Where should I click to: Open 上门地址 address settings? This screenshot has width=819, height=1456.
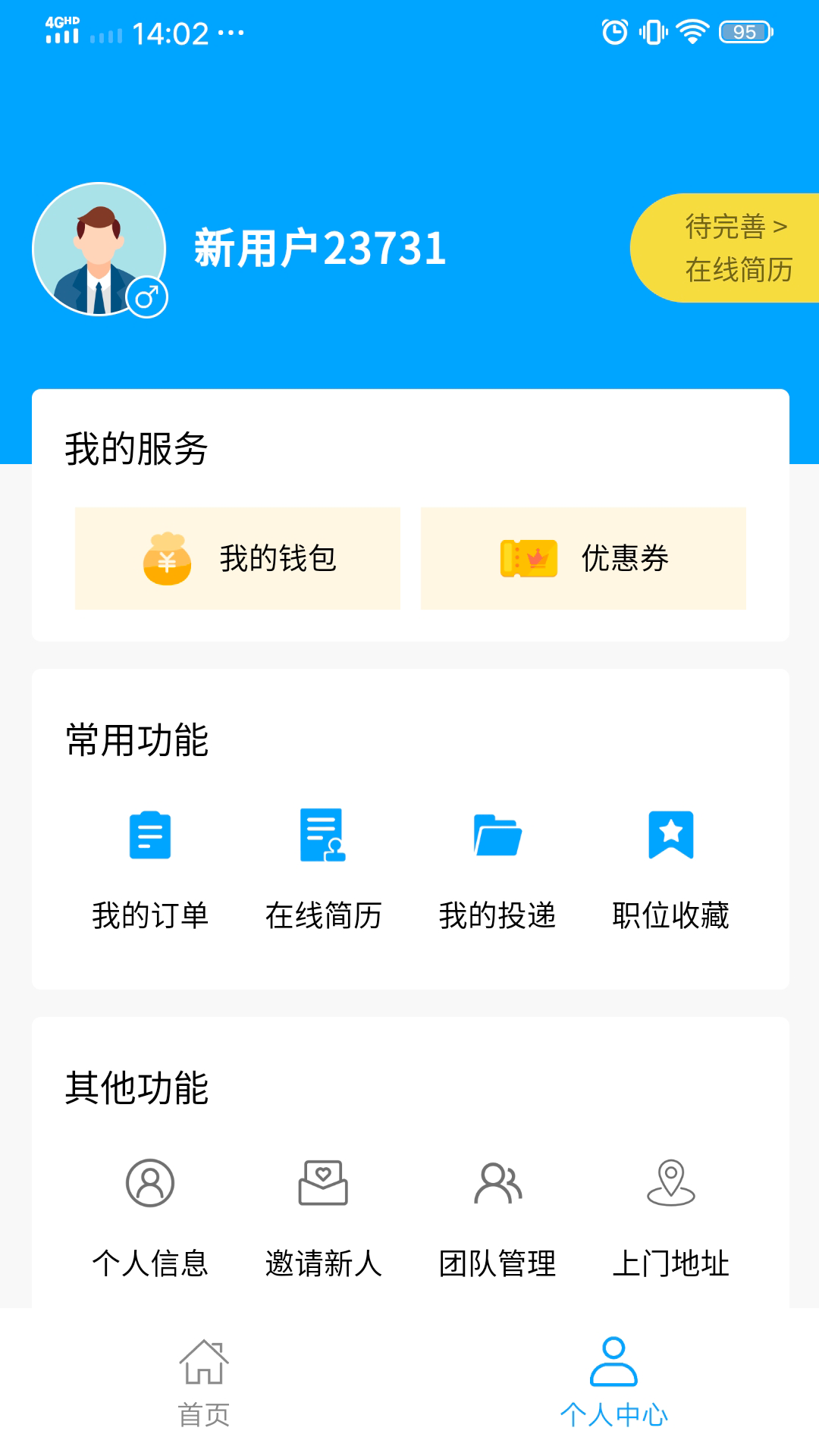point(670,1216)
